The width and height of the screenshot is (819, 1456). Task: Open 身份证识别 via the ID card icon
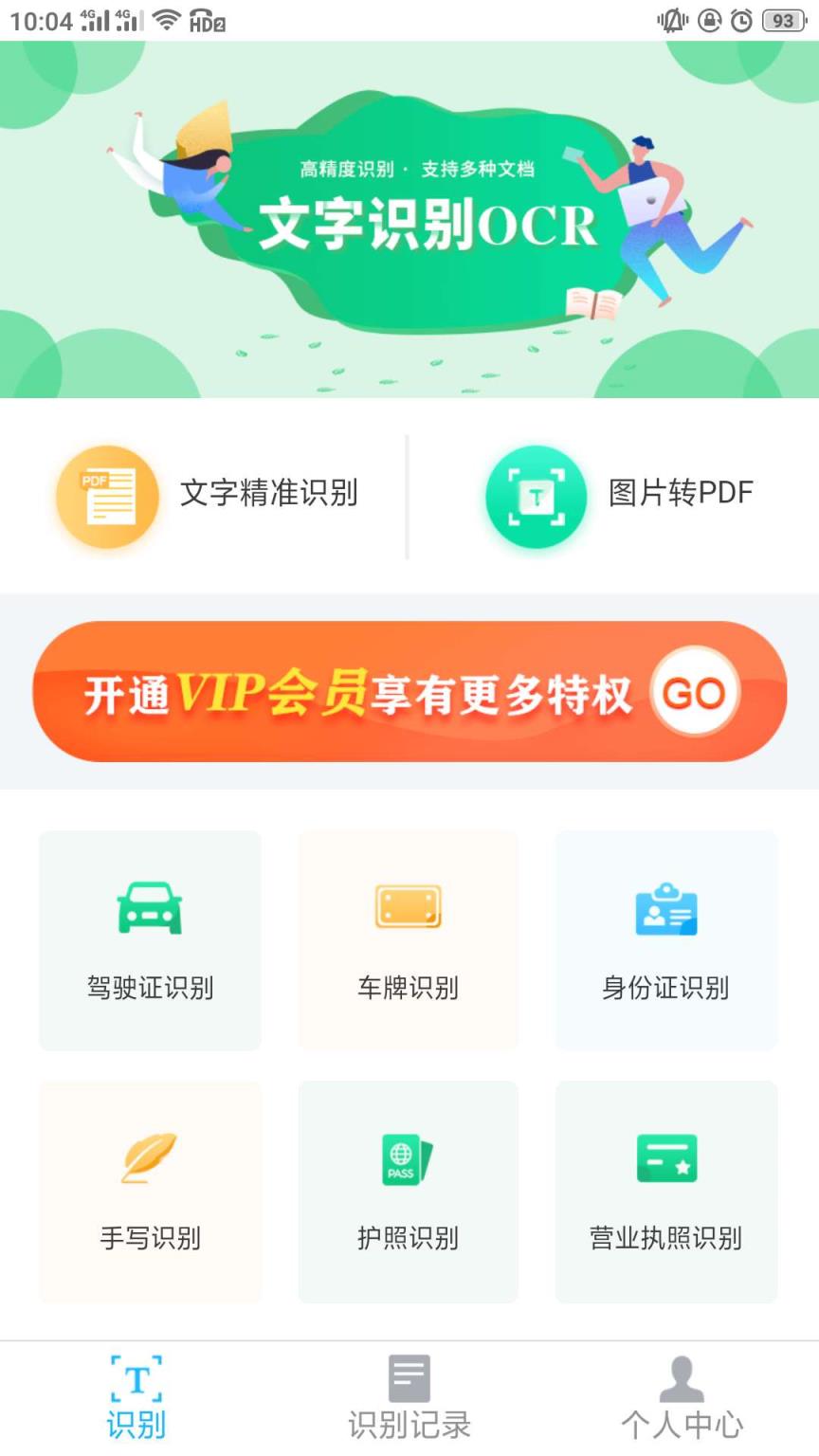point(665,910)
